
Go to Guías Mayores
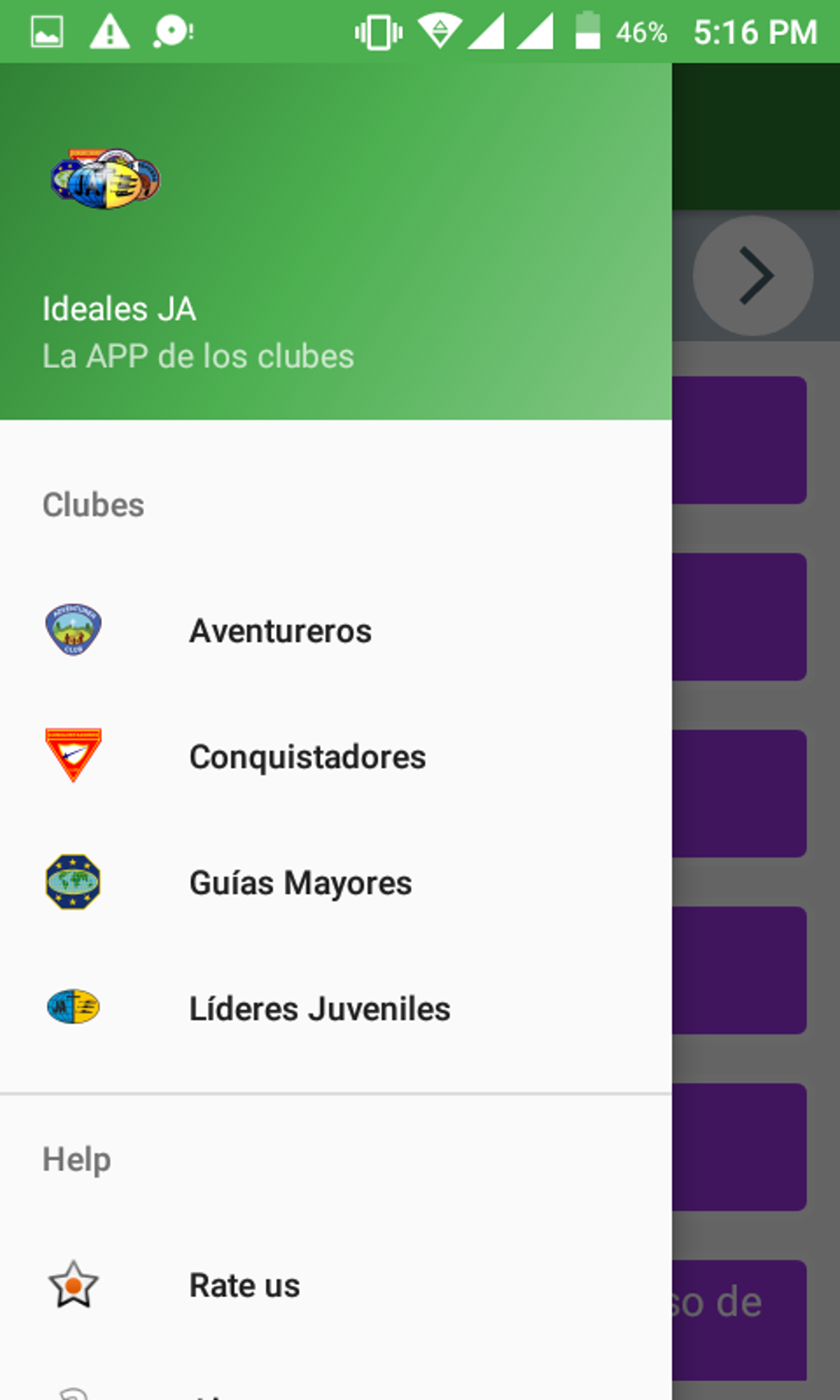(x=300, y=883)
